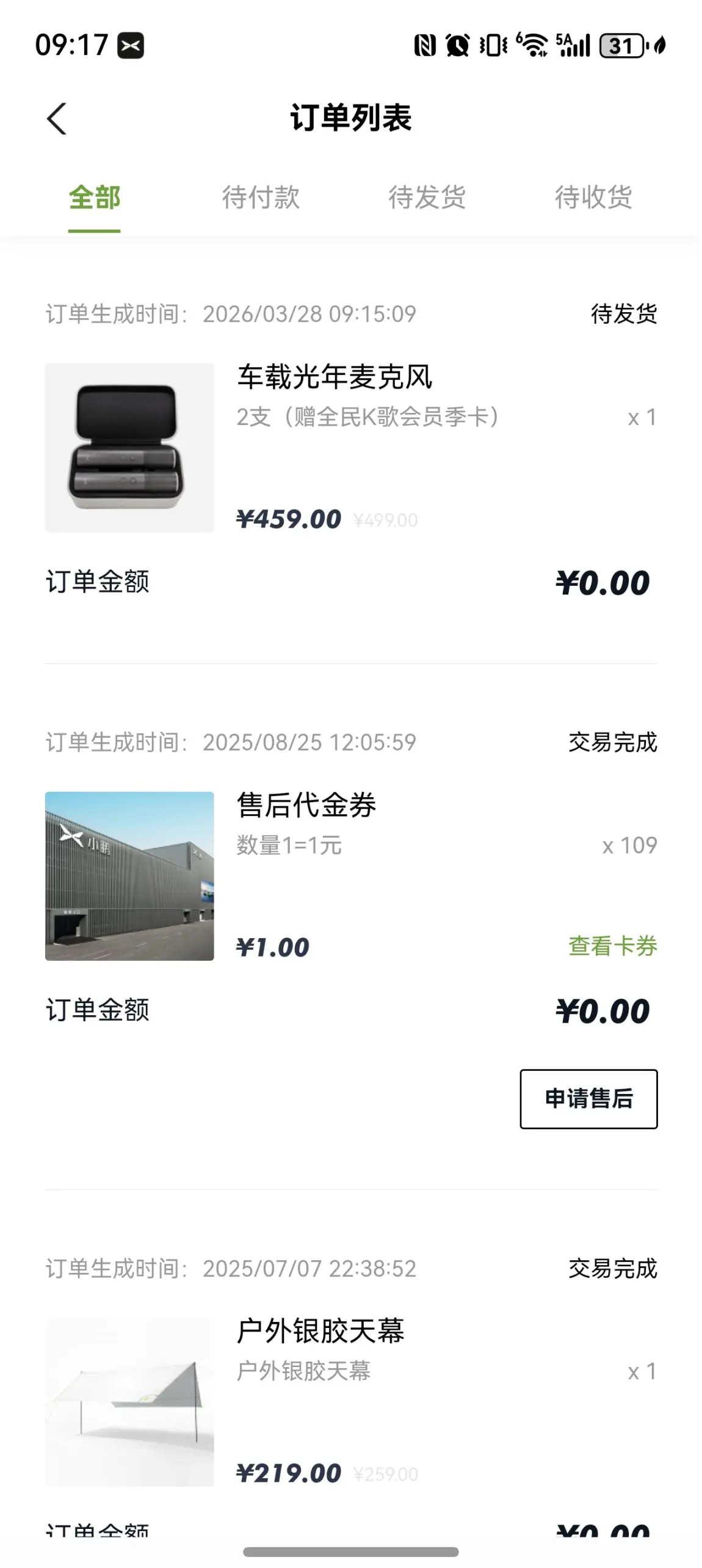Select the 全部 orders tab

coord(94,197)
